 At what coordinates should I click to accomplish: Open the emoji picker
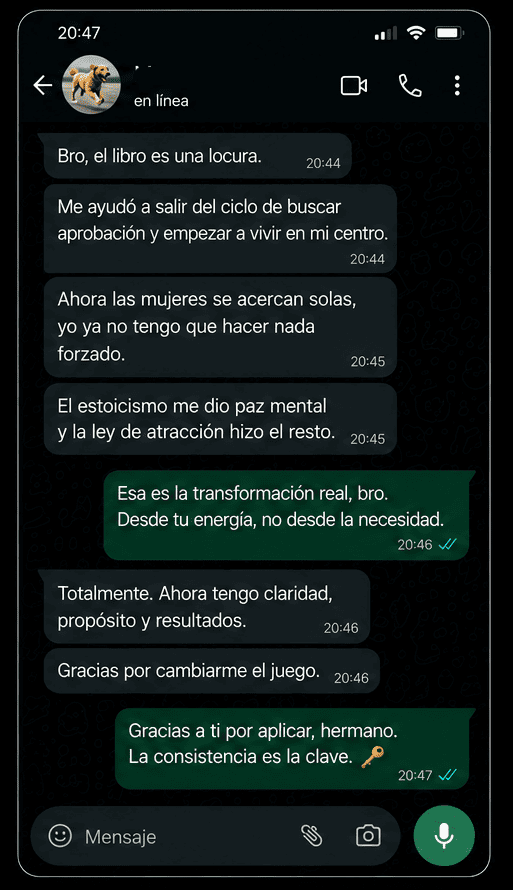pos(60,836)
